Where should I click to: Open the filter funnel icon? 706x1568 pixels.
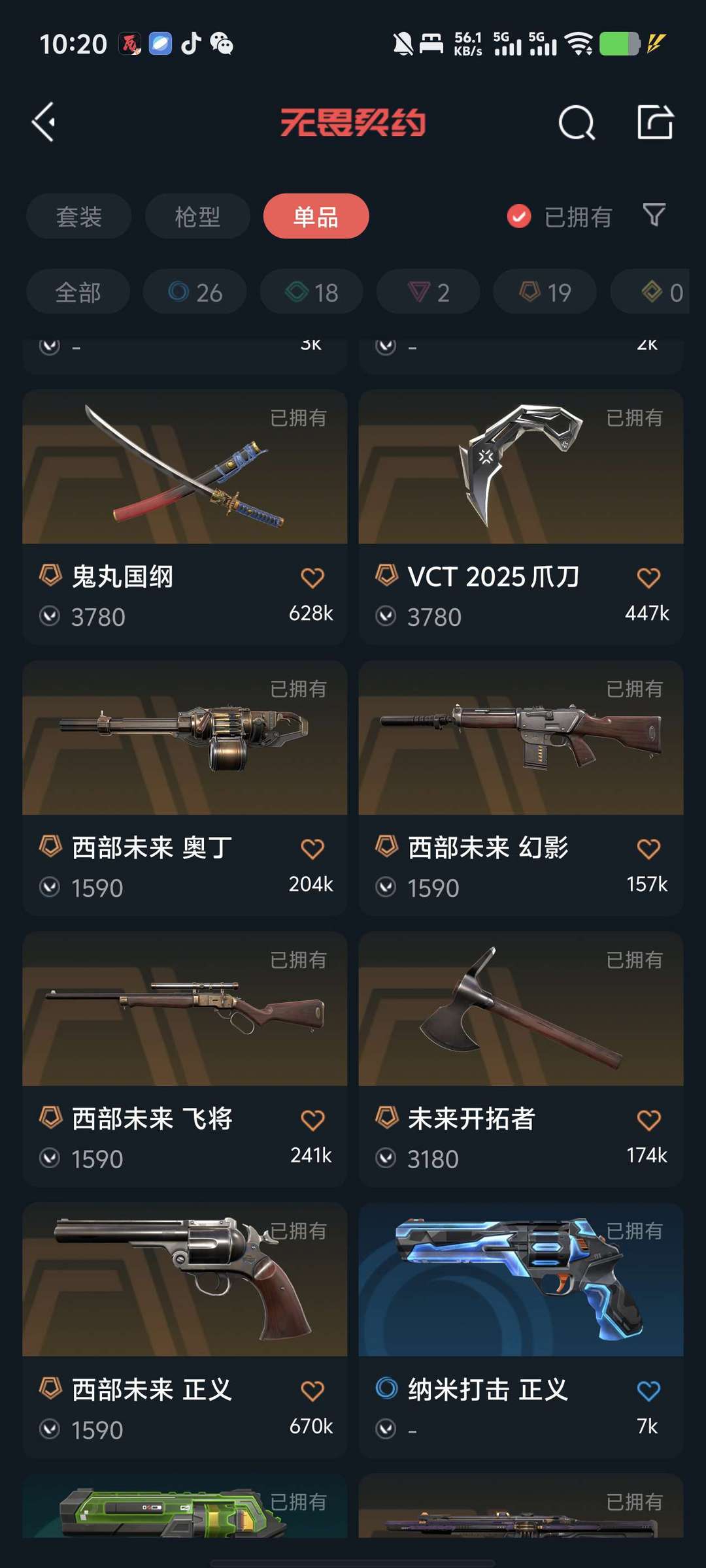[x=654, y=215]
